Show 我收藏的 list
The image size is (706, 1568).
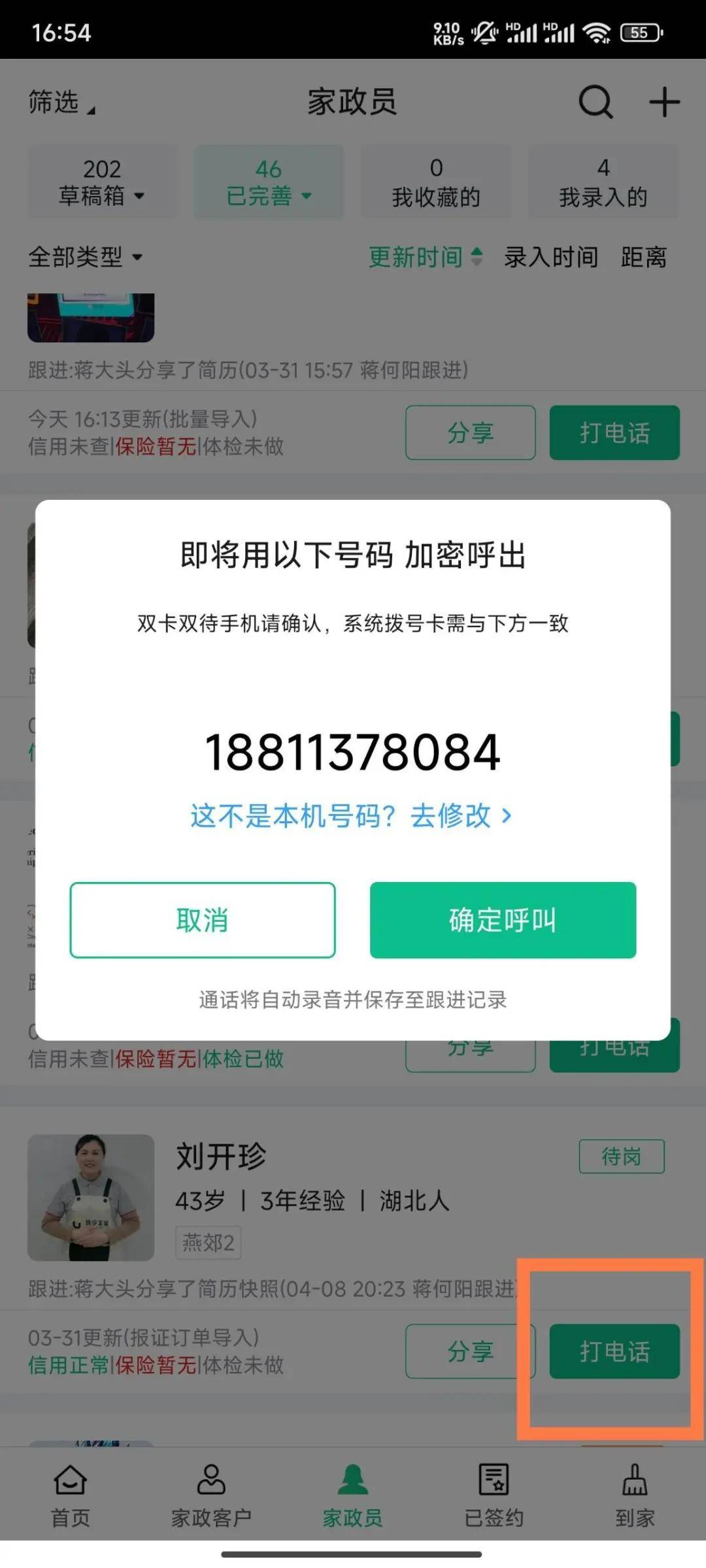click(436, 182)
